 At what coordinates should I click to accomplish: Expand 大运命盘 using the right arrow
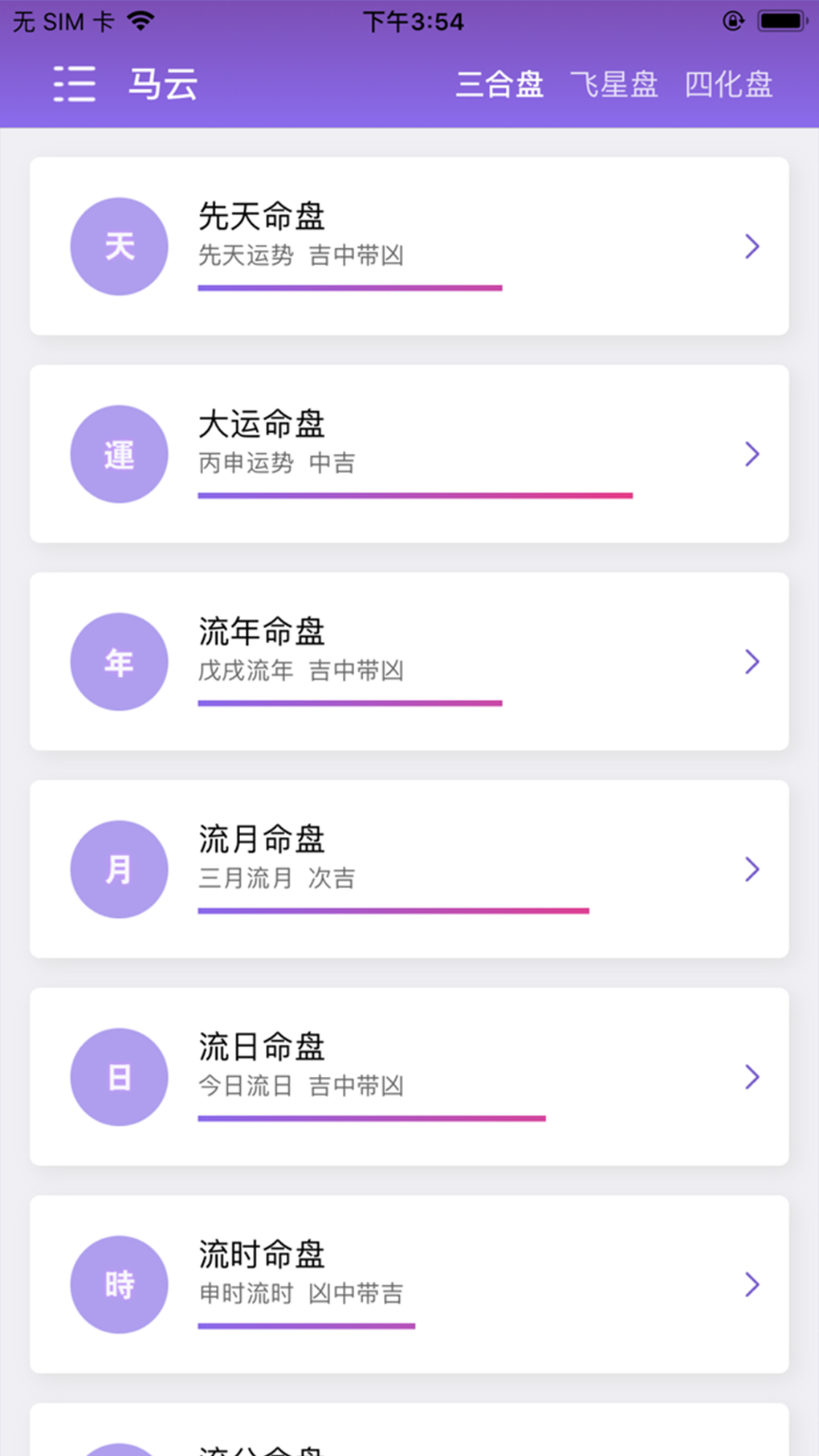click(752, 453)
